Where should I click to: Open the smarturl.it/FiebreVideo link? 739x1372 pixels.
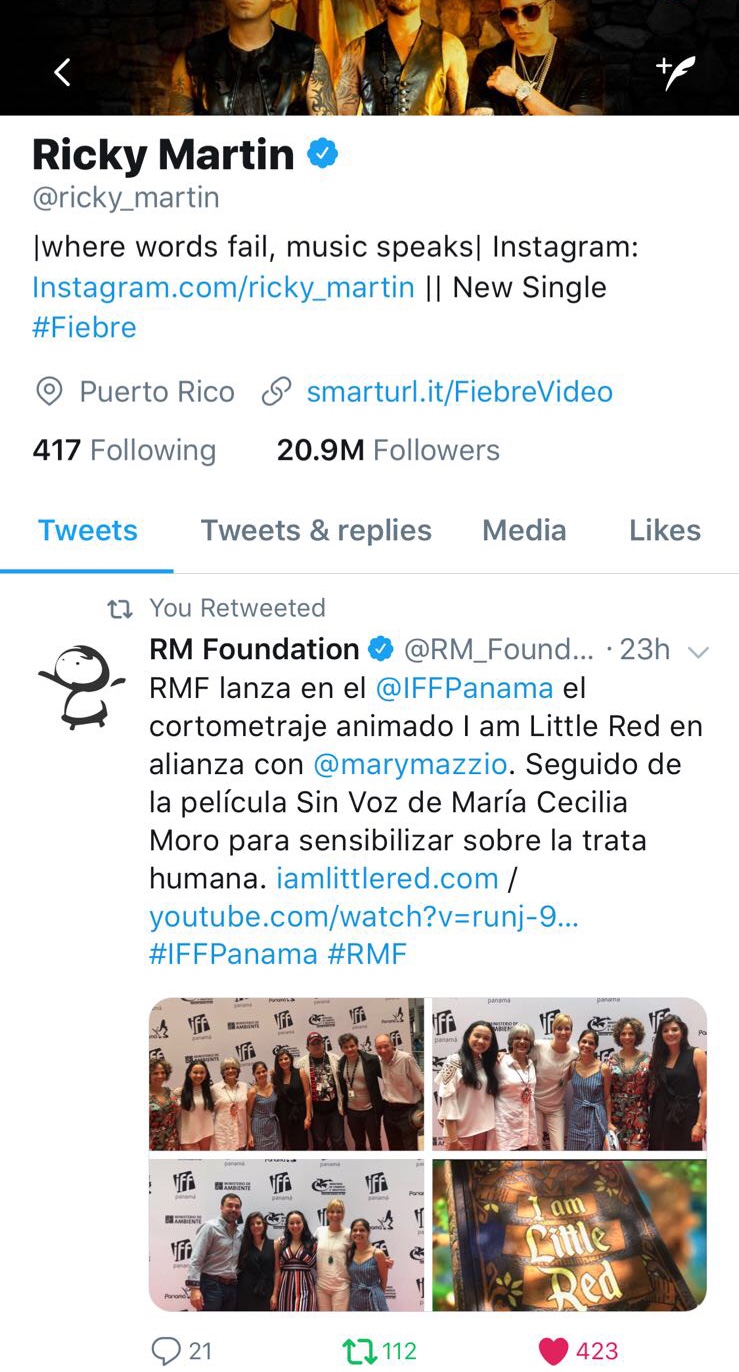(459, 391)
